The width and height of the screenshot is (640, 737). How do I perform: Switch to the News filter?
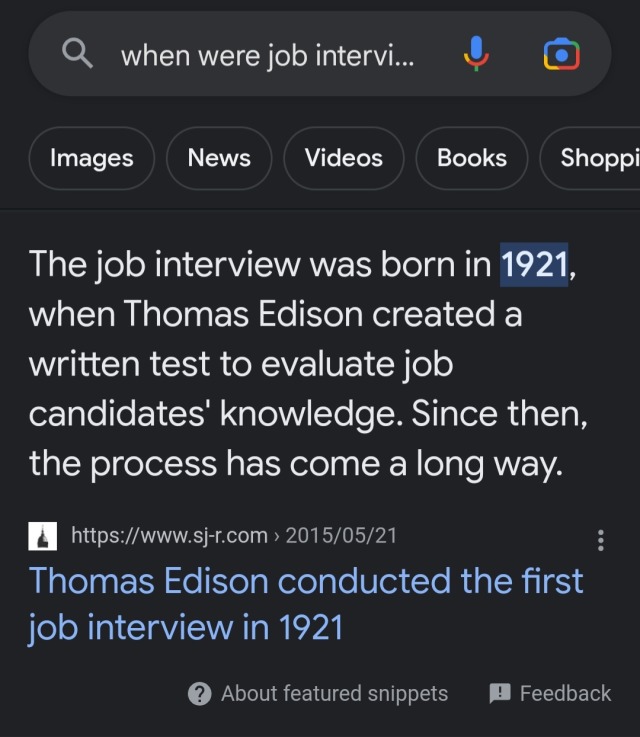point(219,158)
